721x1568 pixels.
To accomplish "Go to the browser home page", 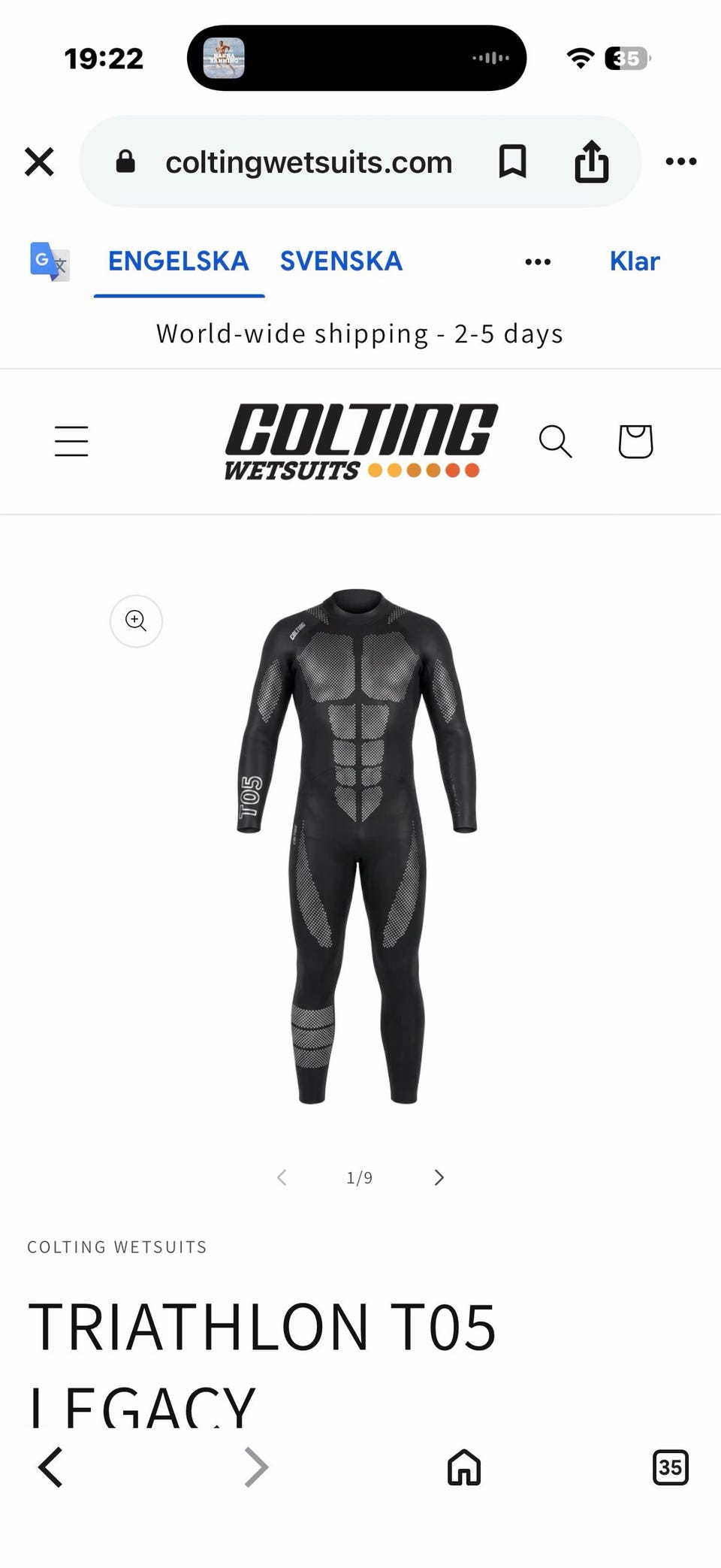I will pyautogui.click(x=464, y=1467).
